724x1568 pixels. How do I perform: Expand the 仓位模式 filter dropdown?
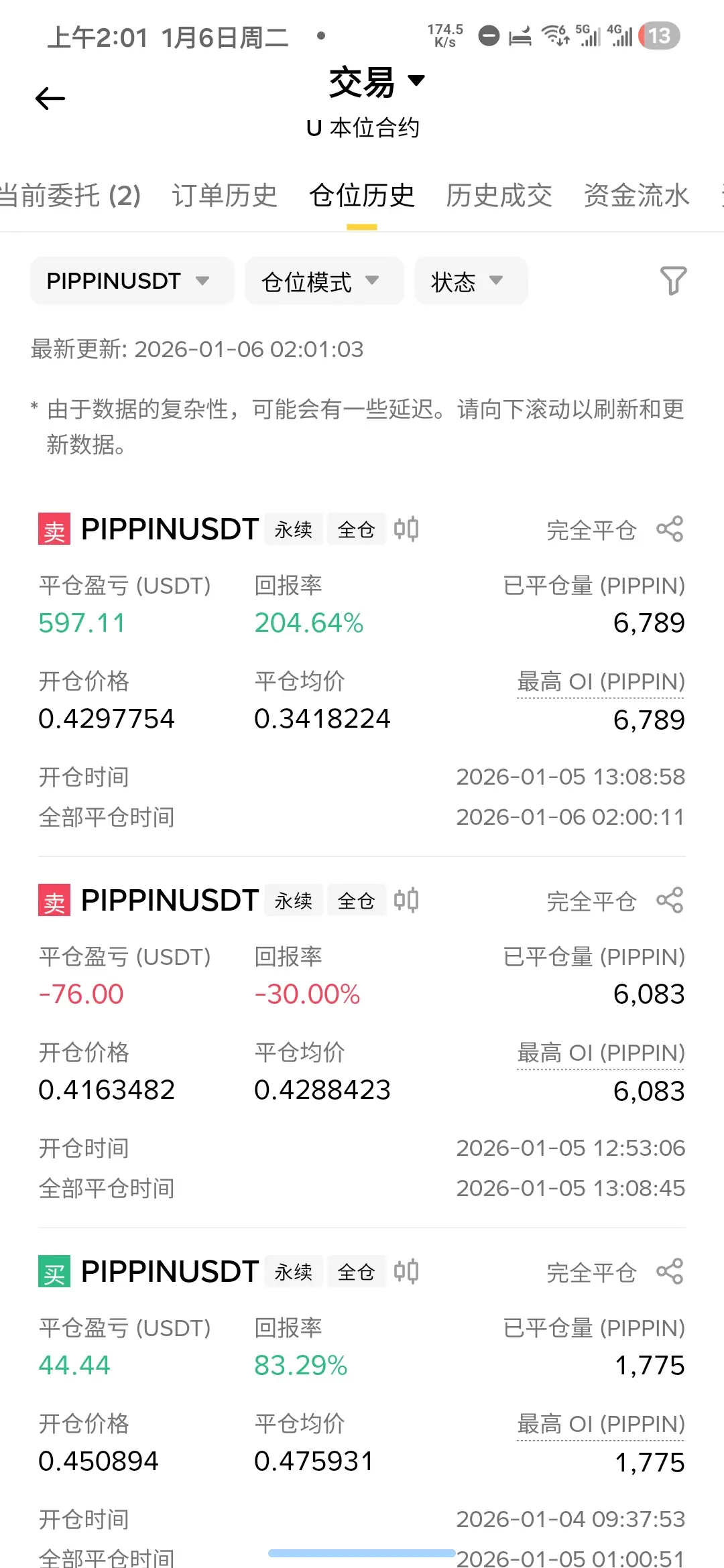pyautogui.click(x=323, y=281)
